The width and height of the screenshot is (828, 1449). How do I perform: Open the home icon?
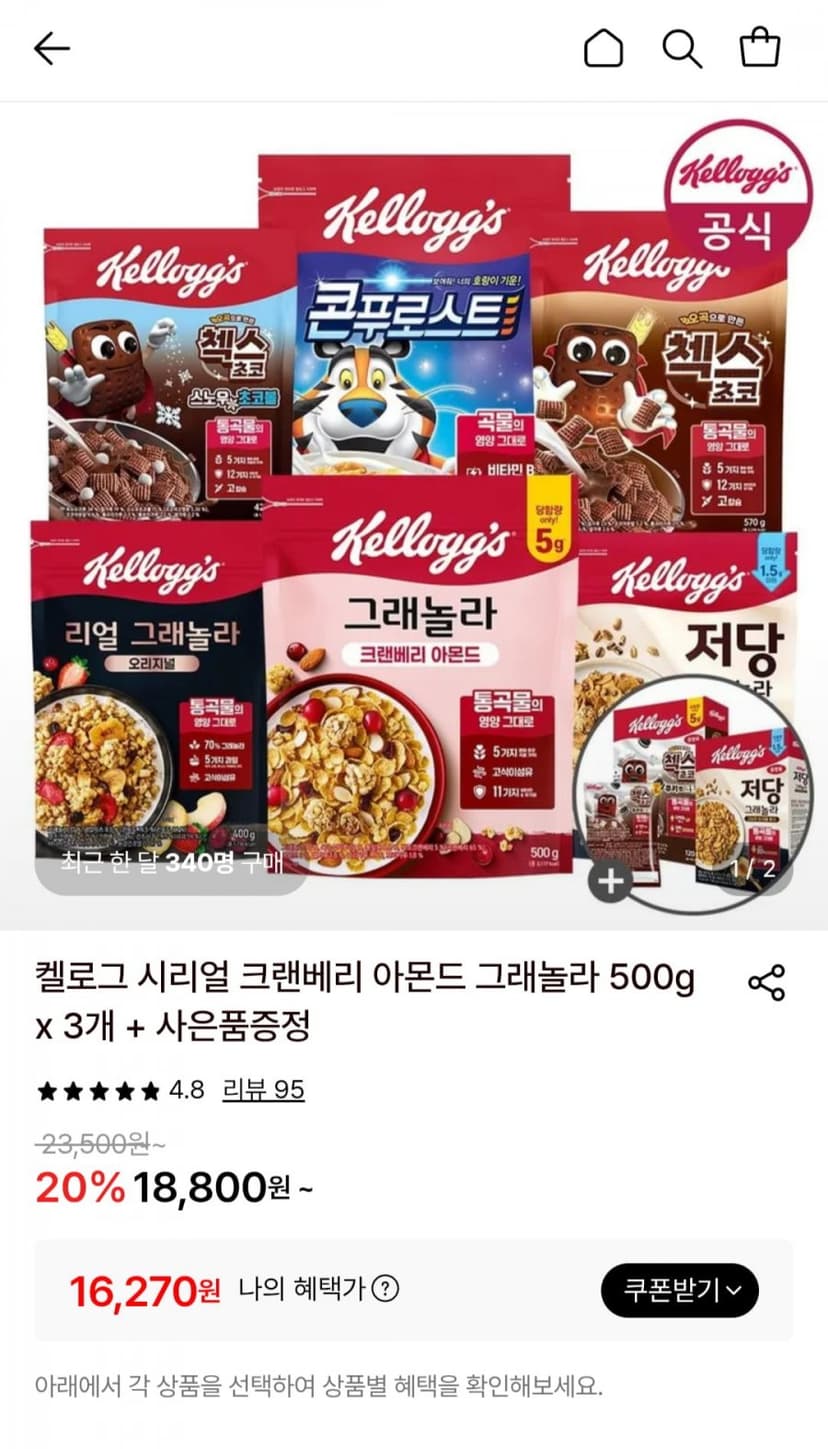[603, 48]
